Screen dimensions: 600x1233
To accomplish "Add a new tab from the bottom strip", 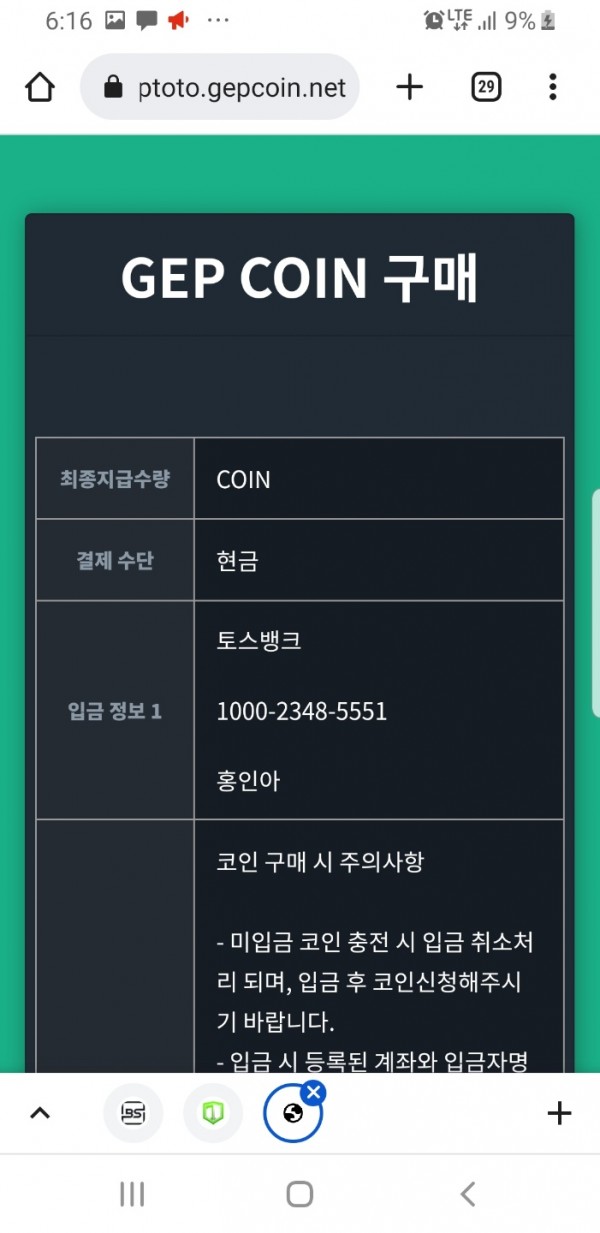I will [x=559, y=1113].
